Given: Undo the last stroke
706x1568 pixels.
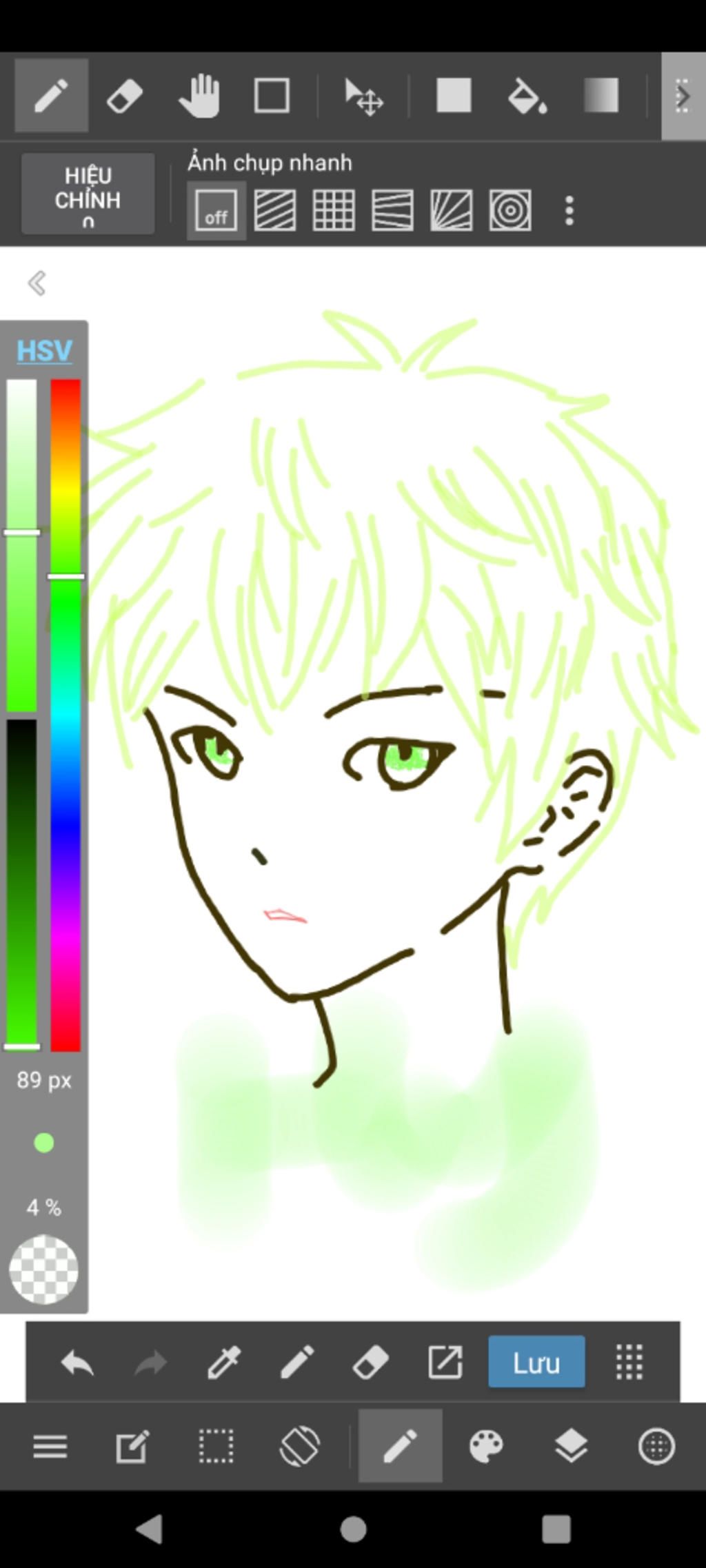Looking at the screenshot, I should pos(77,1363).
